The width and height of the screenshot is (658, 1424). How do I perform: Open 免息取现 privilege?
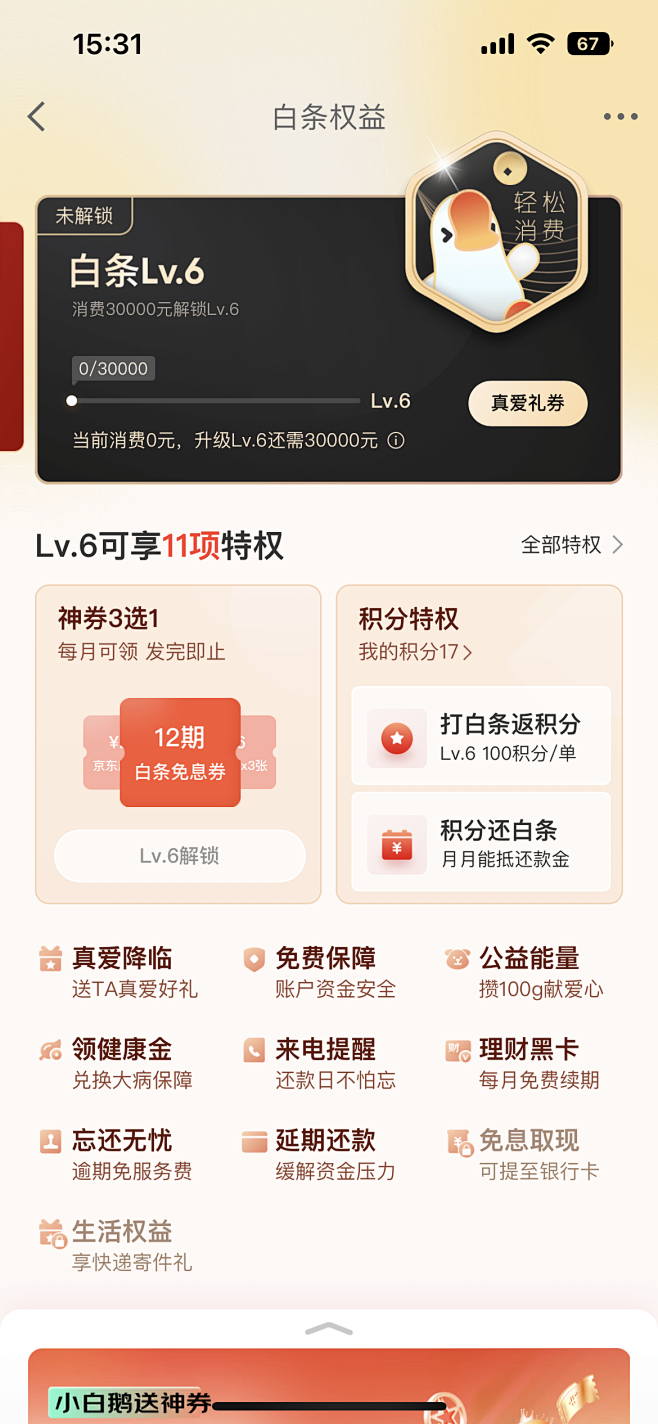(527, 1154)
